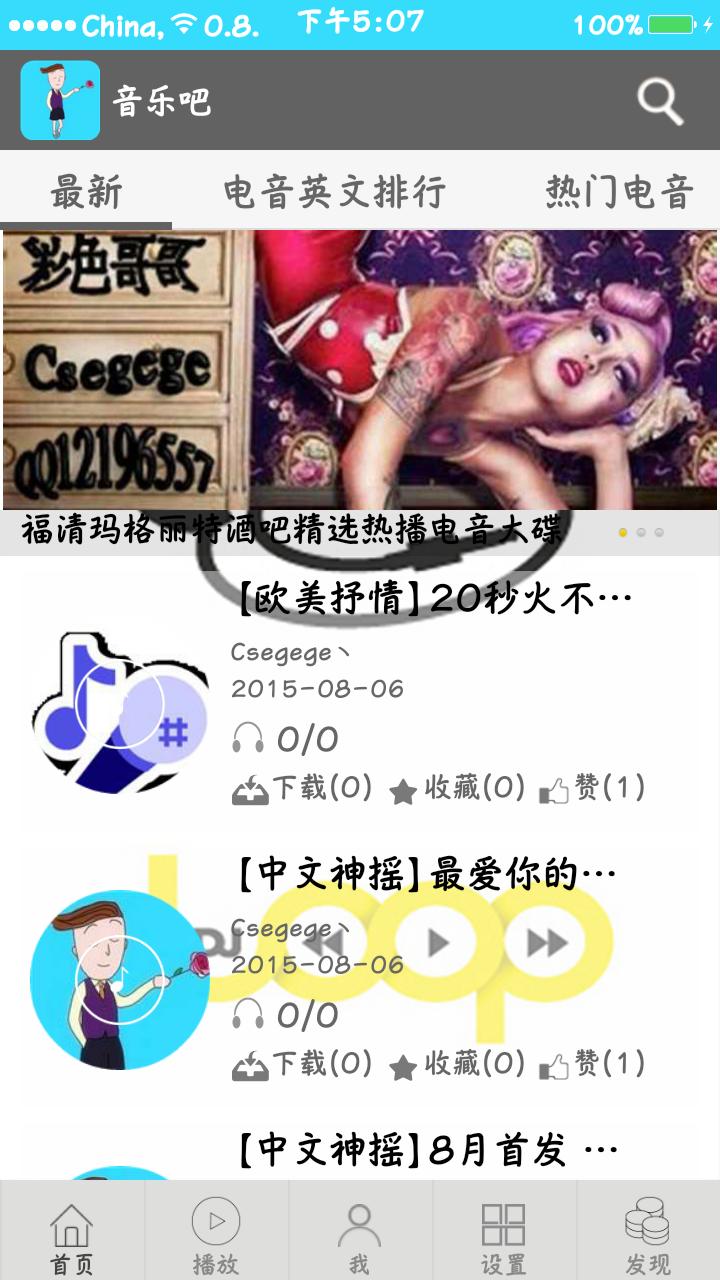Download the 【中文神摇】最爱你的 track
Image resolution: width=720 pixels, height=1280 pixels.
click(301, 1065)
